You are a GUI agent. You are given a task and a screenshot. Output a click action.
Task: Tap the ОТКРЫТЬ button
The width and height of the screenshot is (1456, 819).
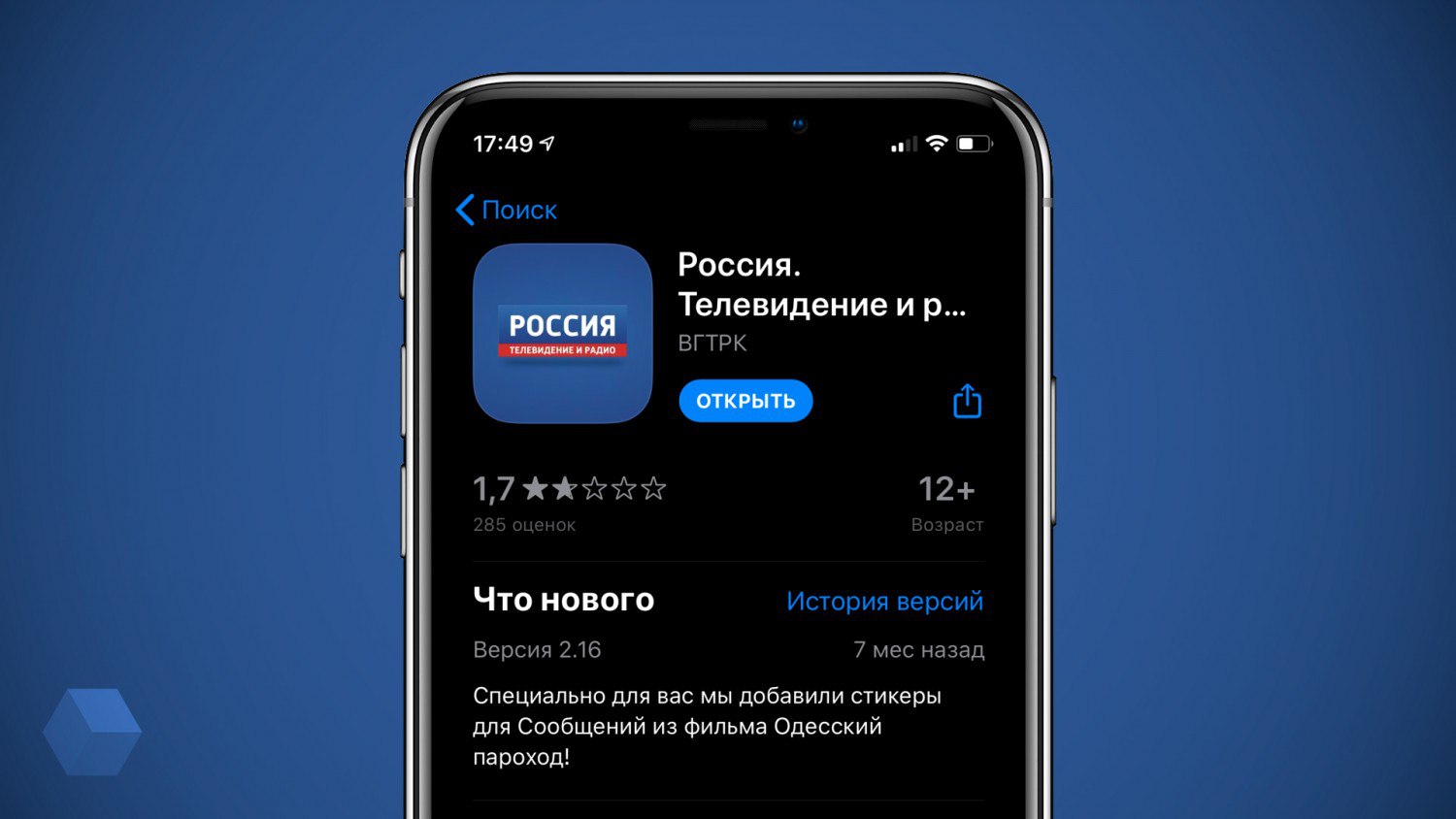[745, 401]
